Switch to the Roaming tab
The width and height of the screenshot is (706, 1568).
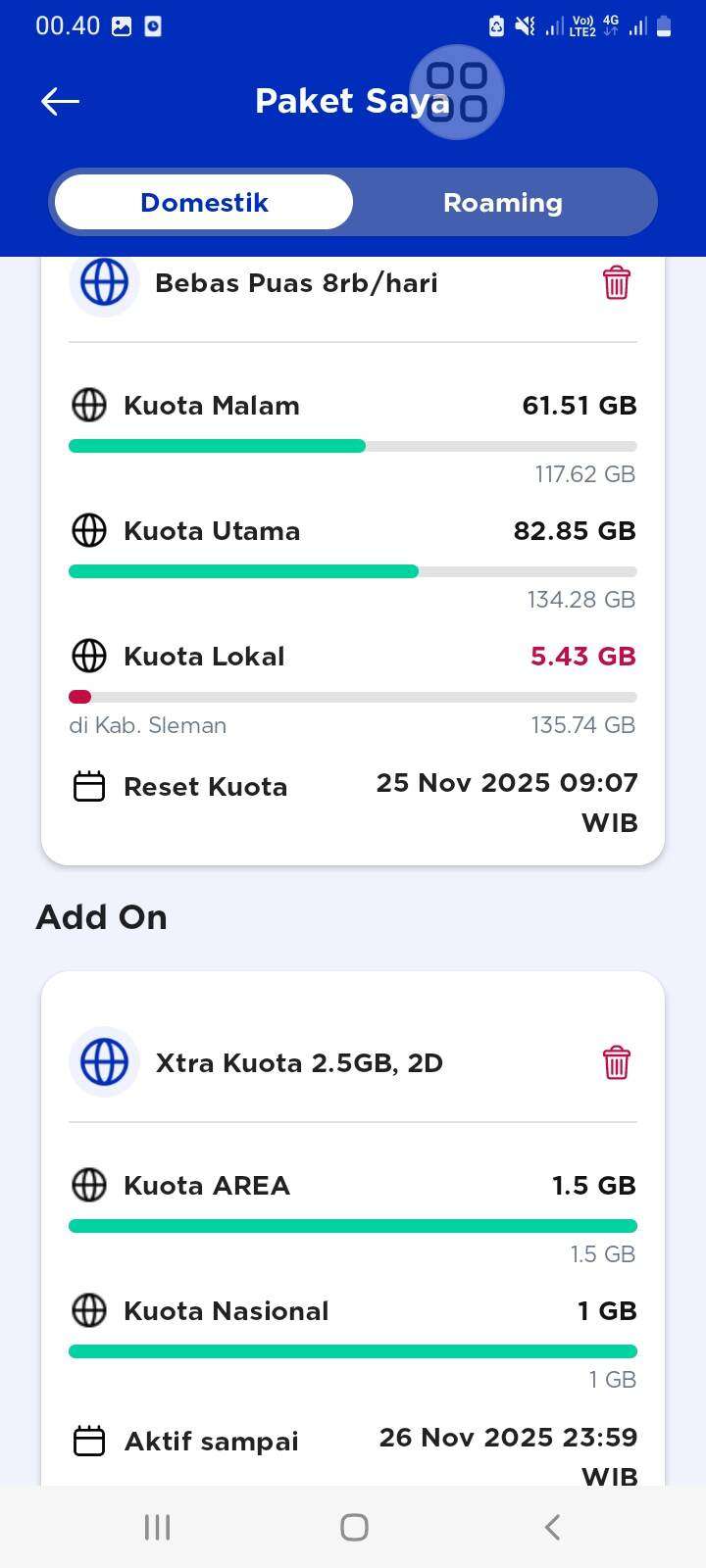[x=502, y=203]
